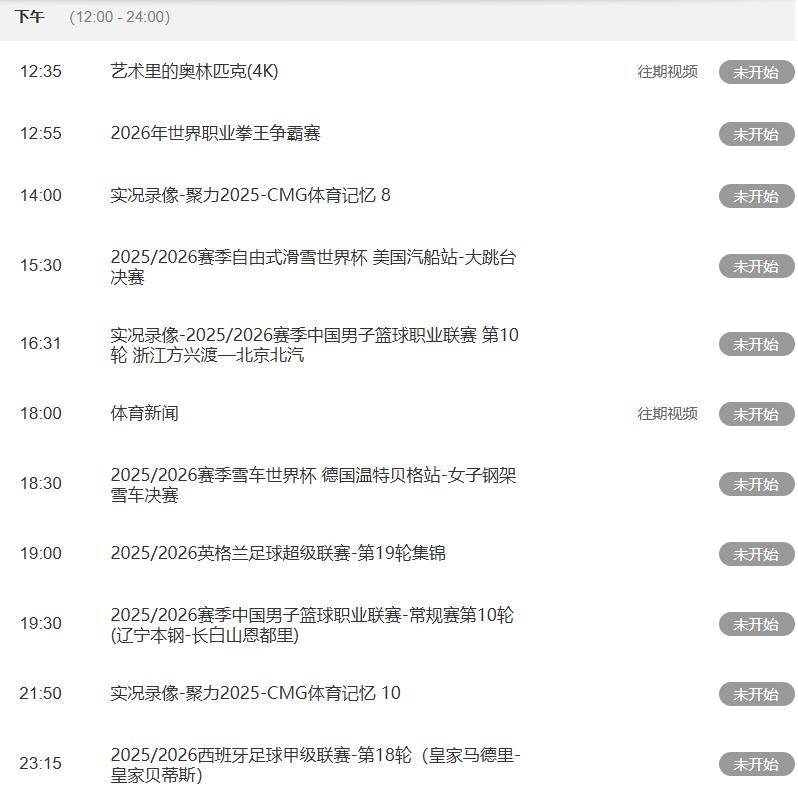Tap 未开始 for 辽宁本钢-长白山恩都里 game
The width and height of the screenshot is (798, 808).
[756, 624]
